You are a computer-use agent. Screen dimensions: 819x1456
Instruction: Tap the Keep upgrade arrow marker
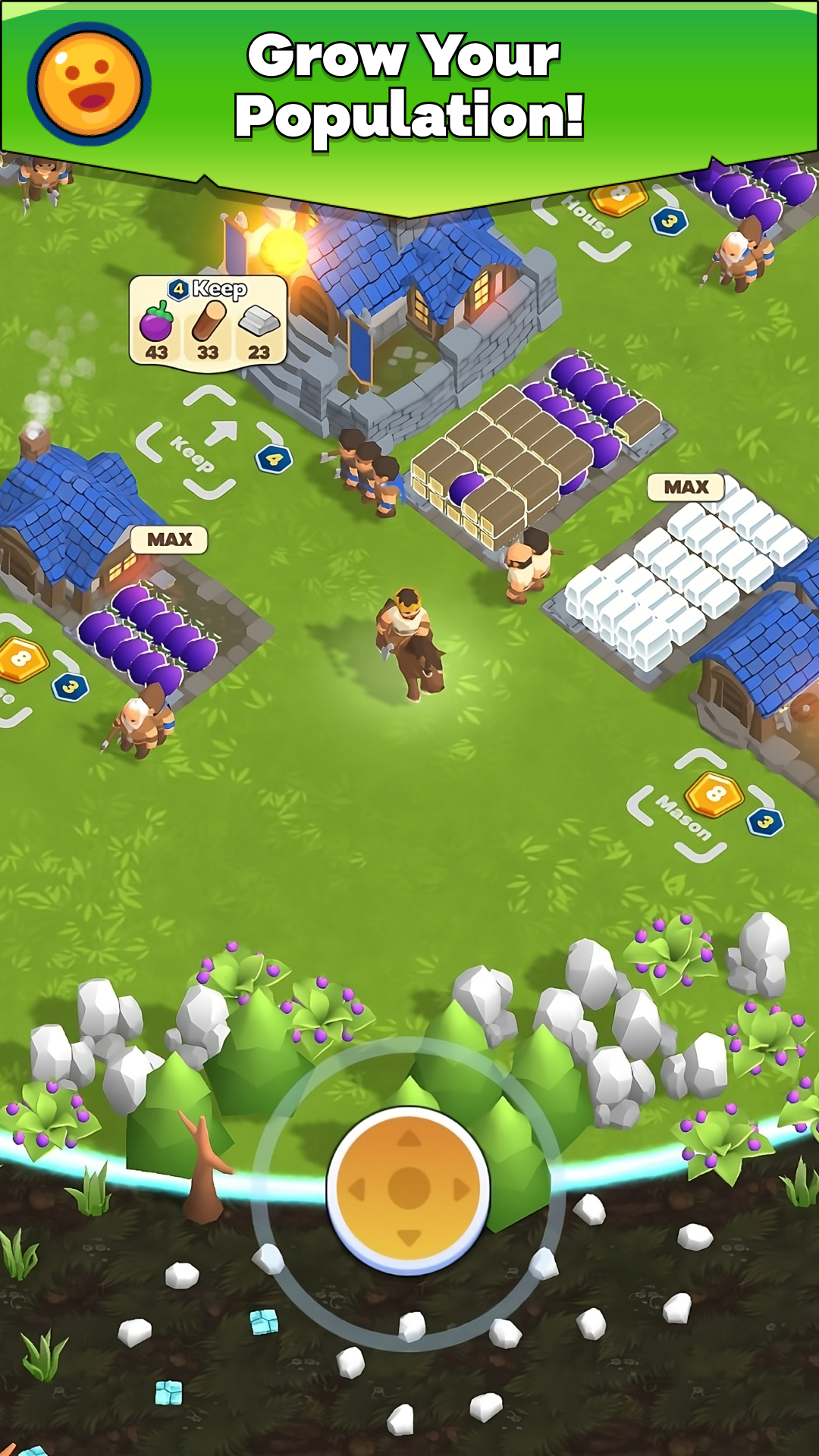[221, 432]
